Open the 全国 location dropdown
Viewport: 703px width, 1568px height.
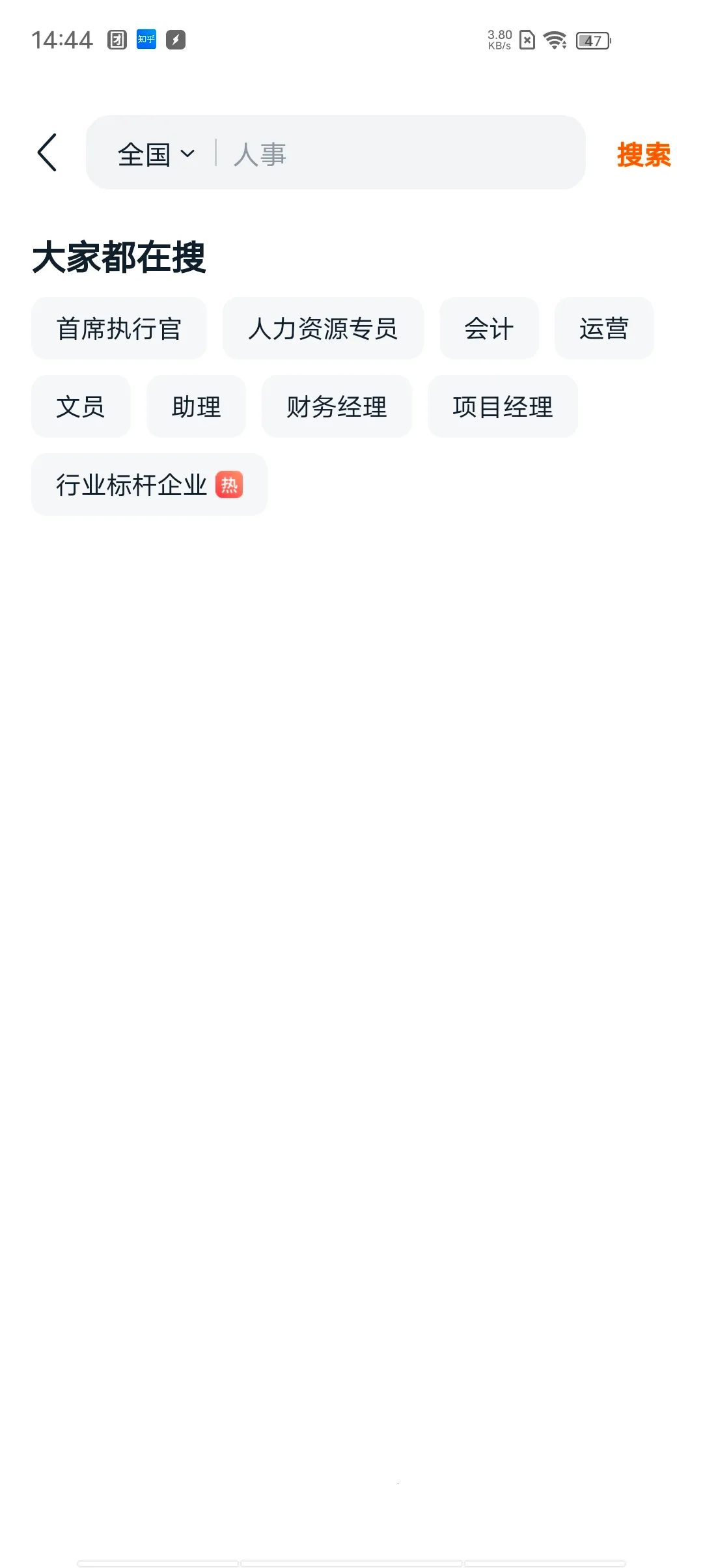pyautogui.click(x=156, y=154)
